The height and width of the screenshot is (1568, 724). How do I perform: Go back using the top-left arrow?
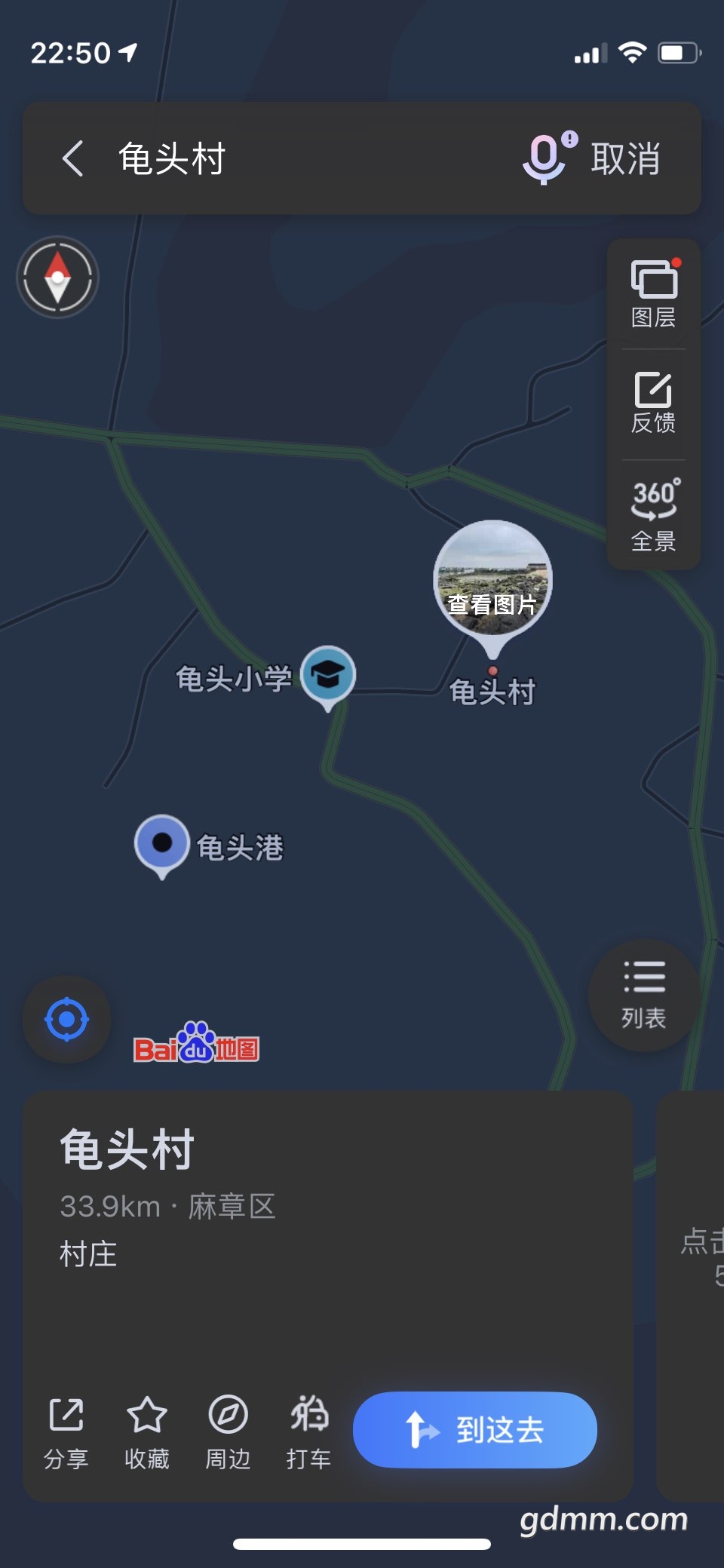coord(72,159)
